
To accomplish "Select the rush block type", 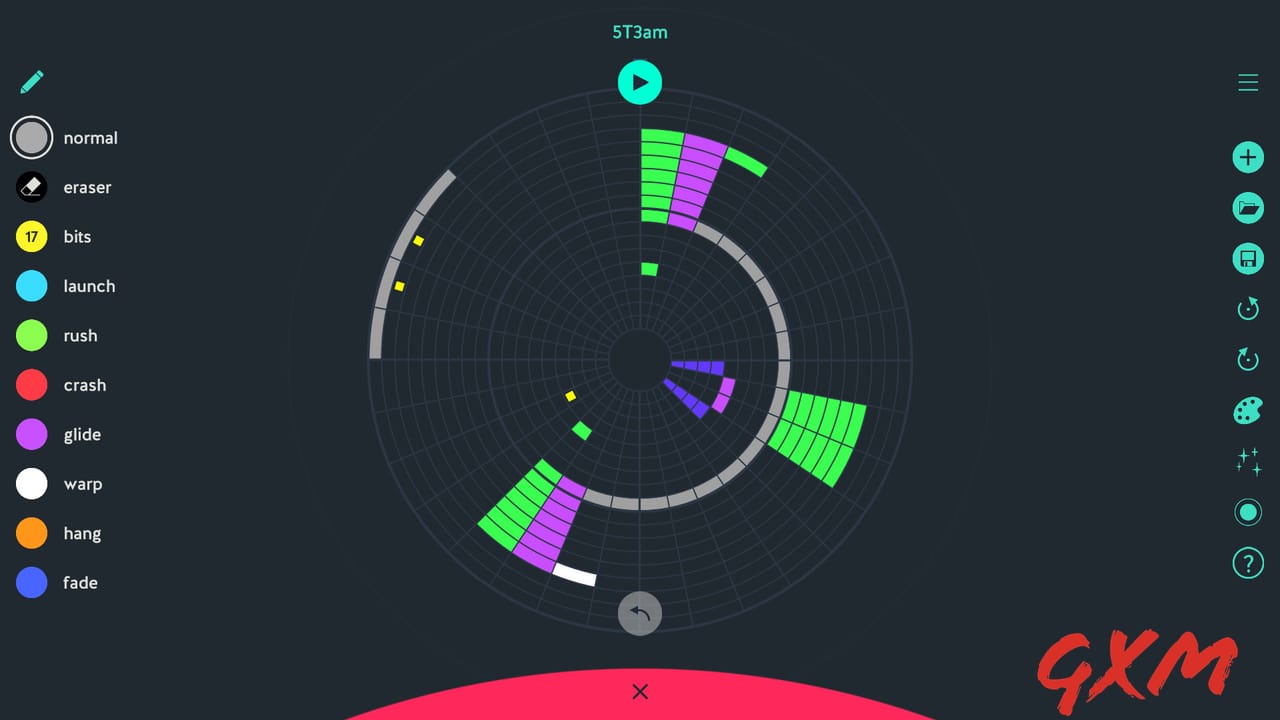I will coord(32,336).
